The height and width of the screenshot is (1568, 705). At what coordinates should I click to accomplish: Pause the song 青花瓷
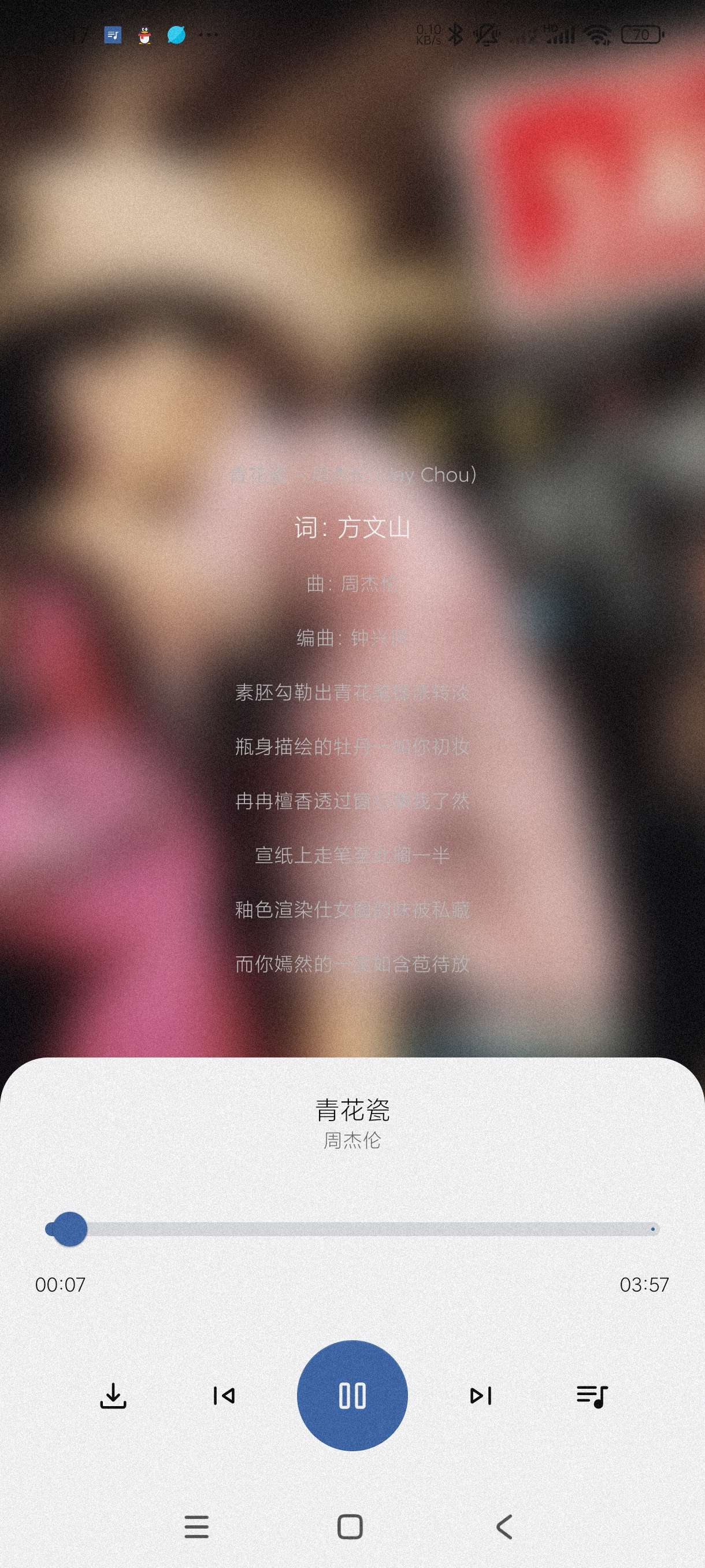pyautogui.click(x=352, y=1395)
